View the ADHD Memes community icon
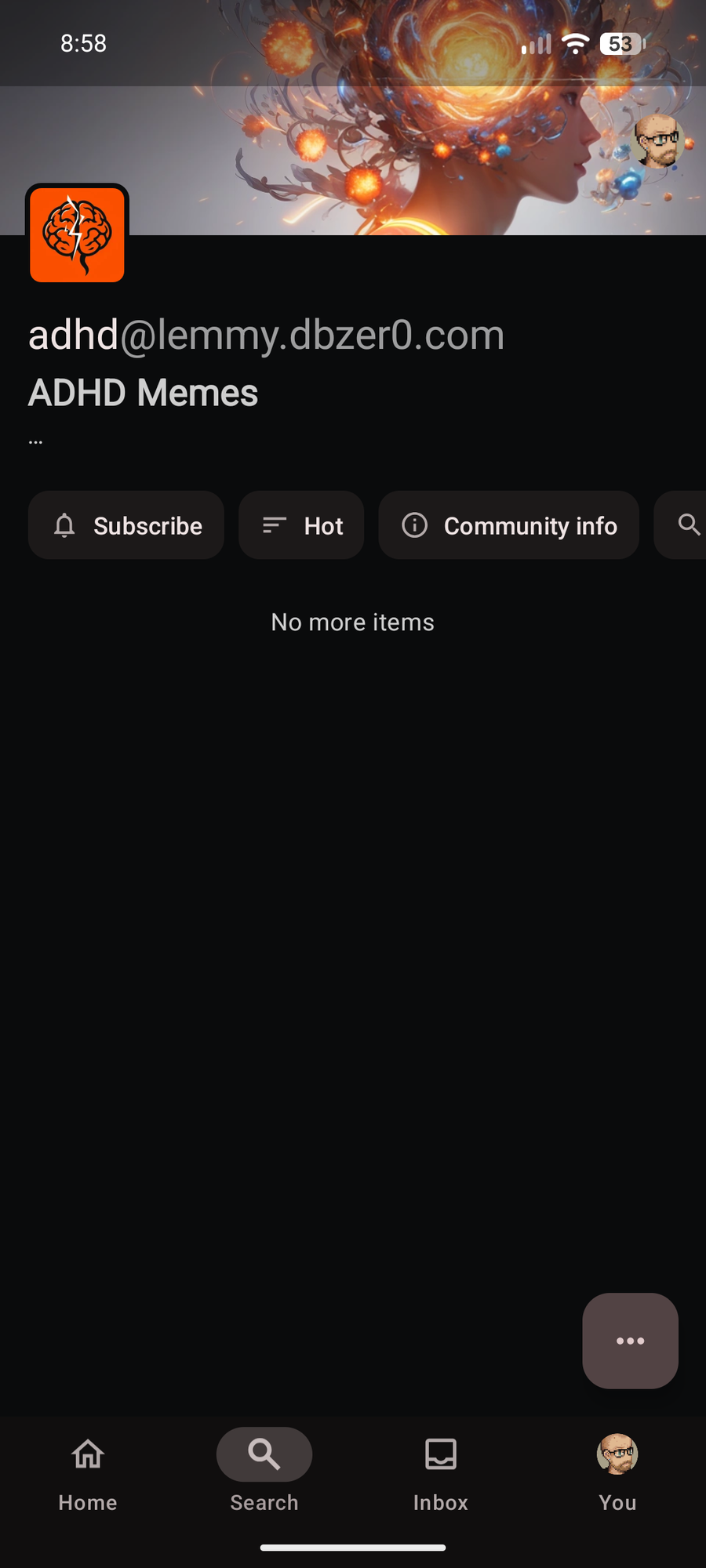The height and width of the screenshot is (1568, 706). tap(77, 234)
